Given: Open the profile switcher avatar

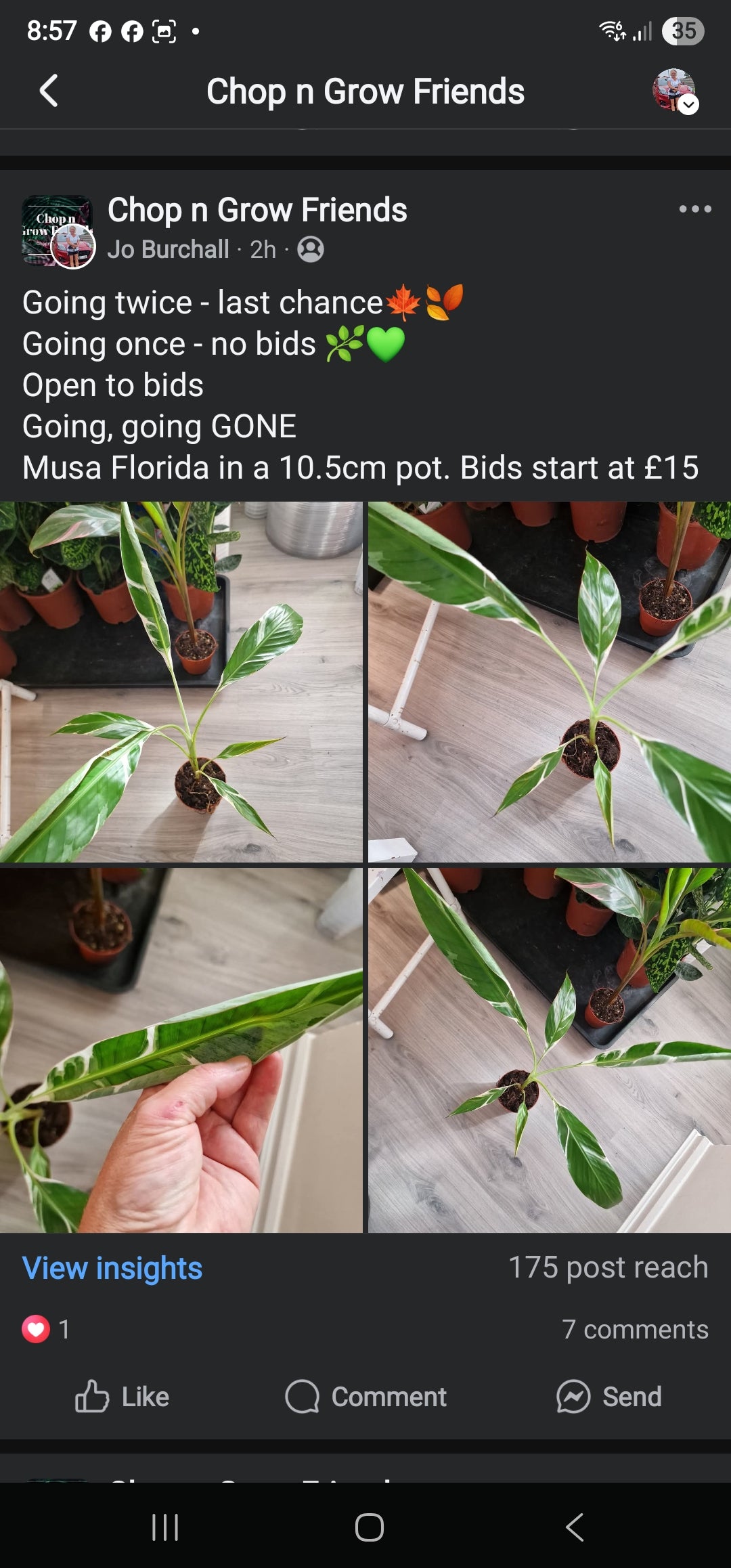Looking at the screenshot, I should click(674, 91).
